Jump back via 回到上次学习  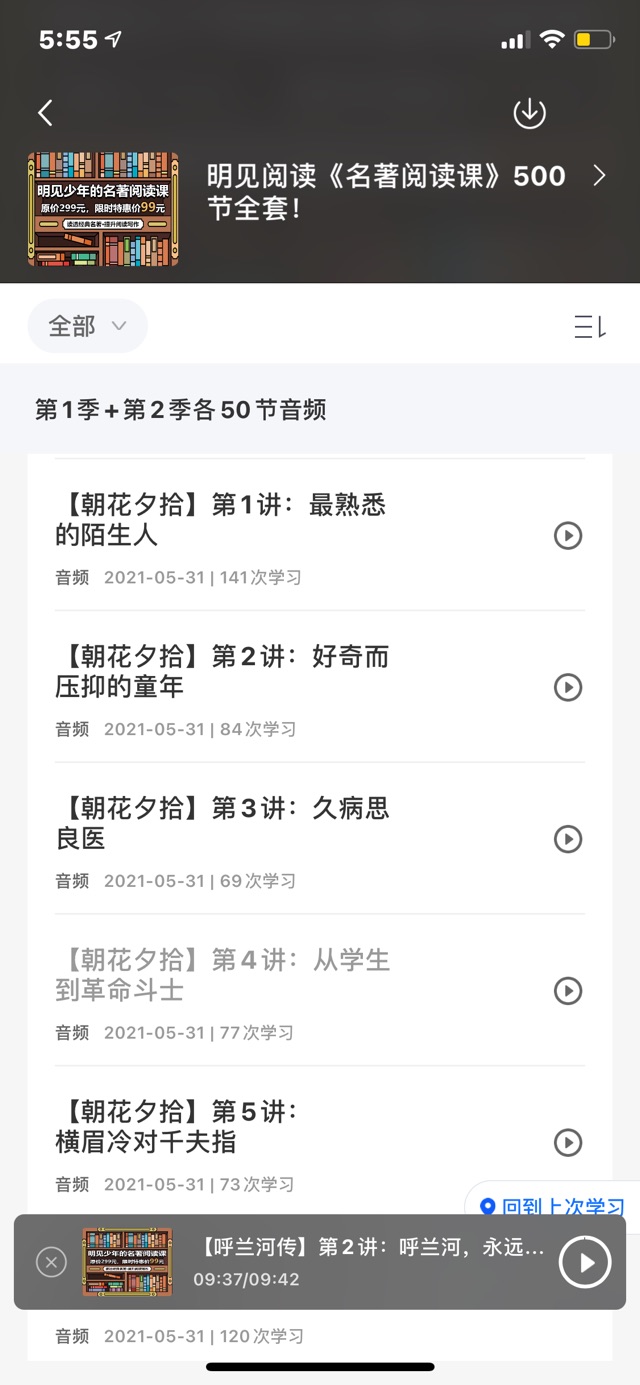pyautogui.click(x=552, y=1206)
